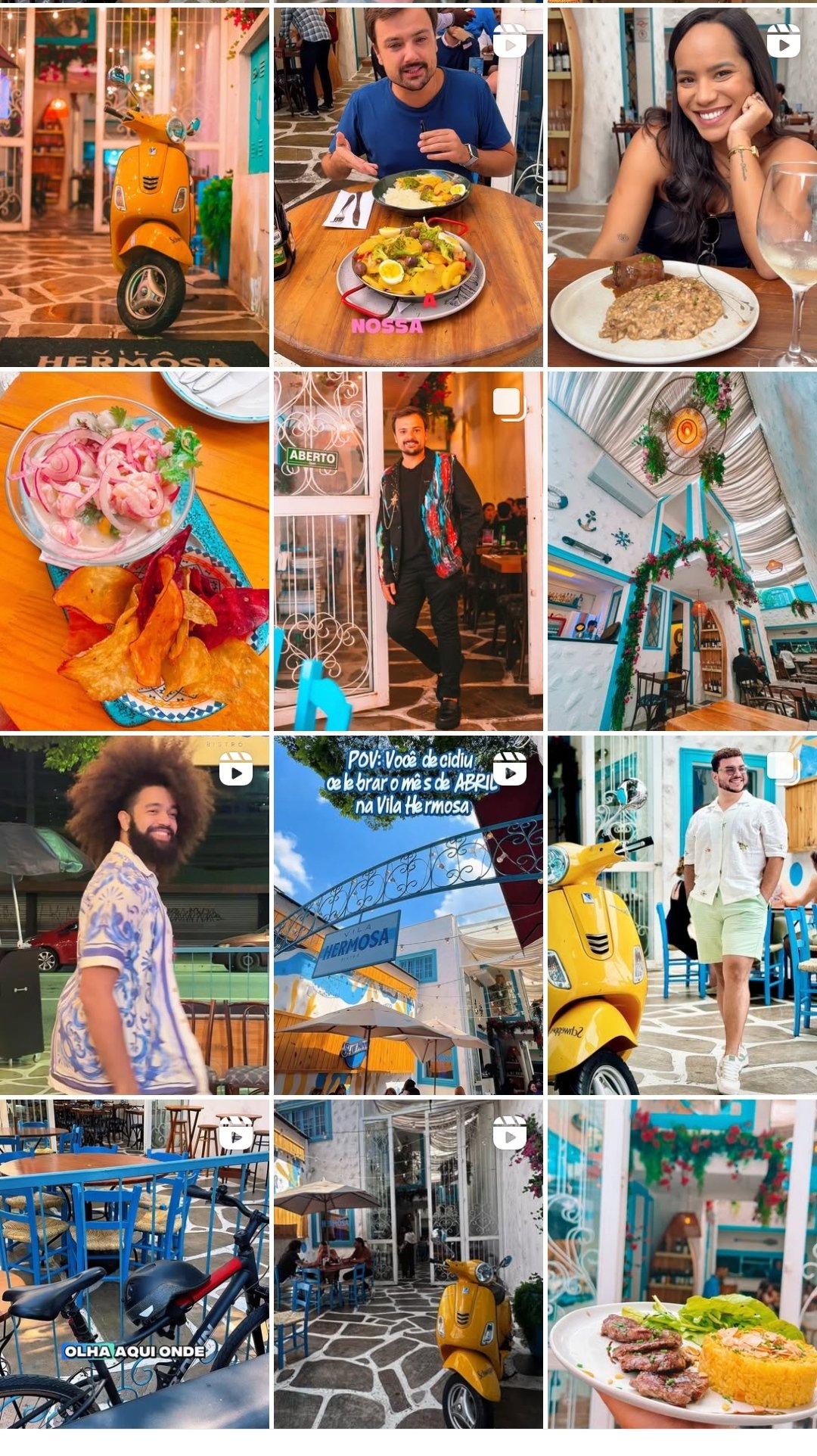View the photo of the white and blue interior
The width and height of the screenshot is (817, 1456).
pos(682,550)
